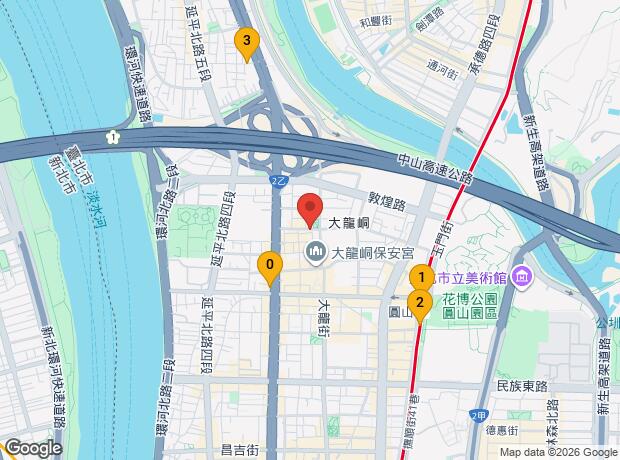This screenshot has height=460, width=620.
Task: Open the 大龍峒保安宮 place icon
Action: [x=316, y=253]
